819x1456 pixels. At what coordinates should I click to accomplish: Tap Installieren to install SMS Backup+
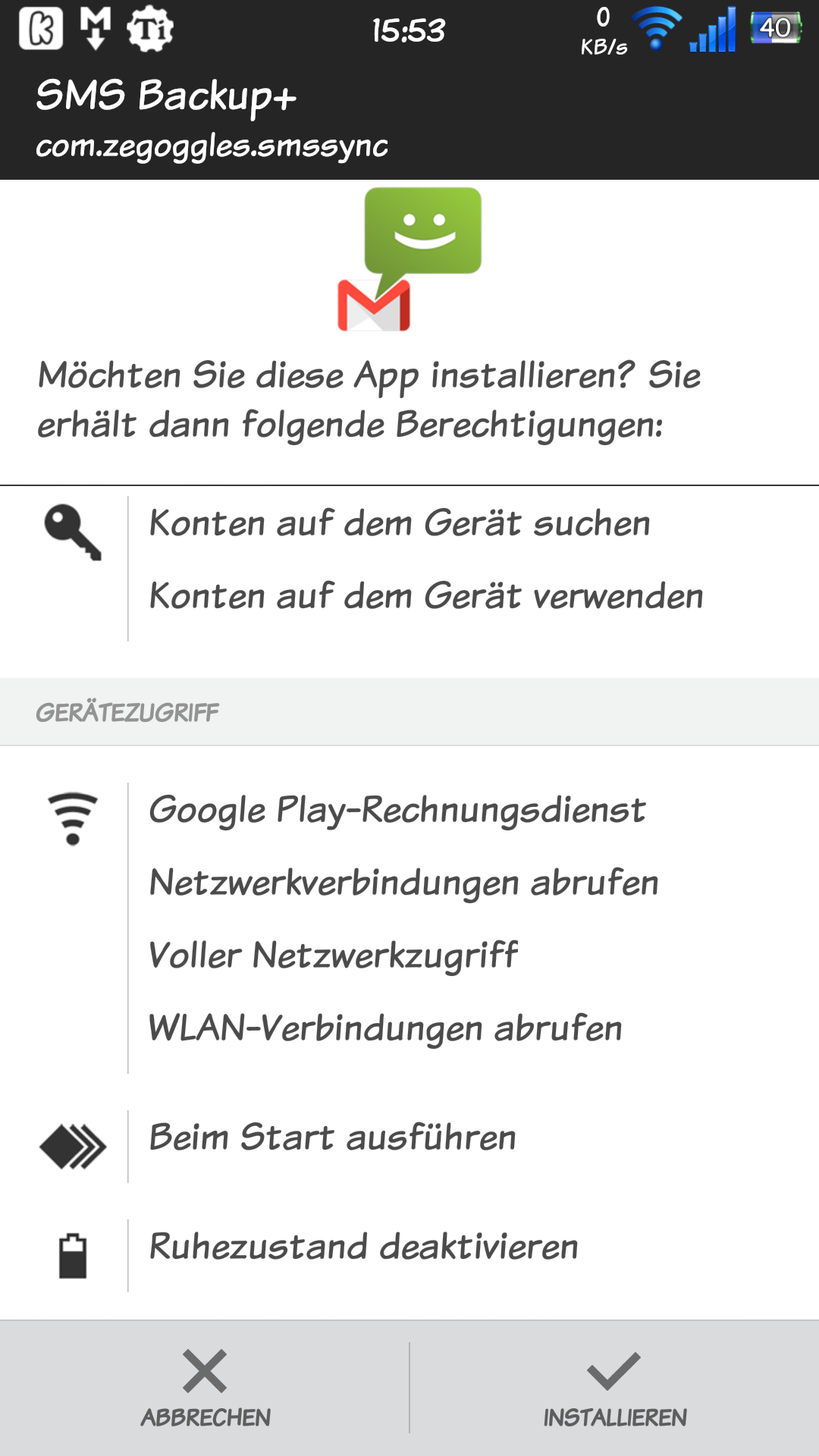tap(614, 1389)
